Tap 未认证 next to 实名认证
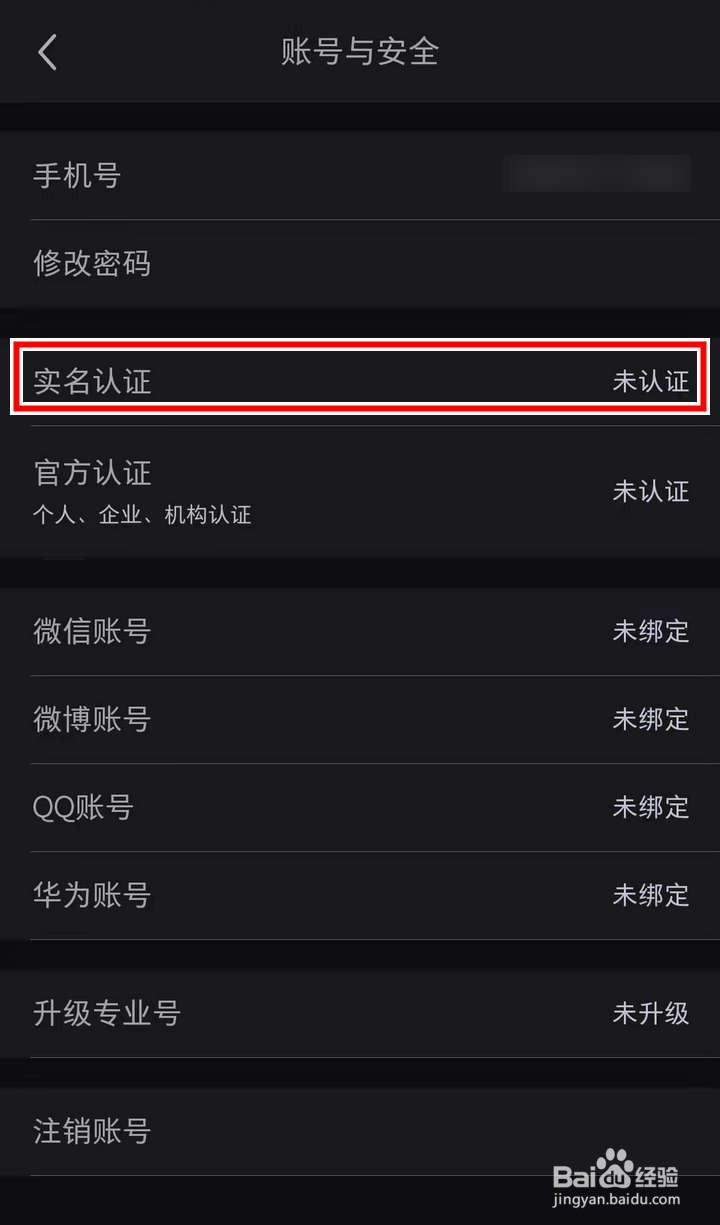Image resolution: width=720 pixels, height=1225 pixels. tap(651, 381)
